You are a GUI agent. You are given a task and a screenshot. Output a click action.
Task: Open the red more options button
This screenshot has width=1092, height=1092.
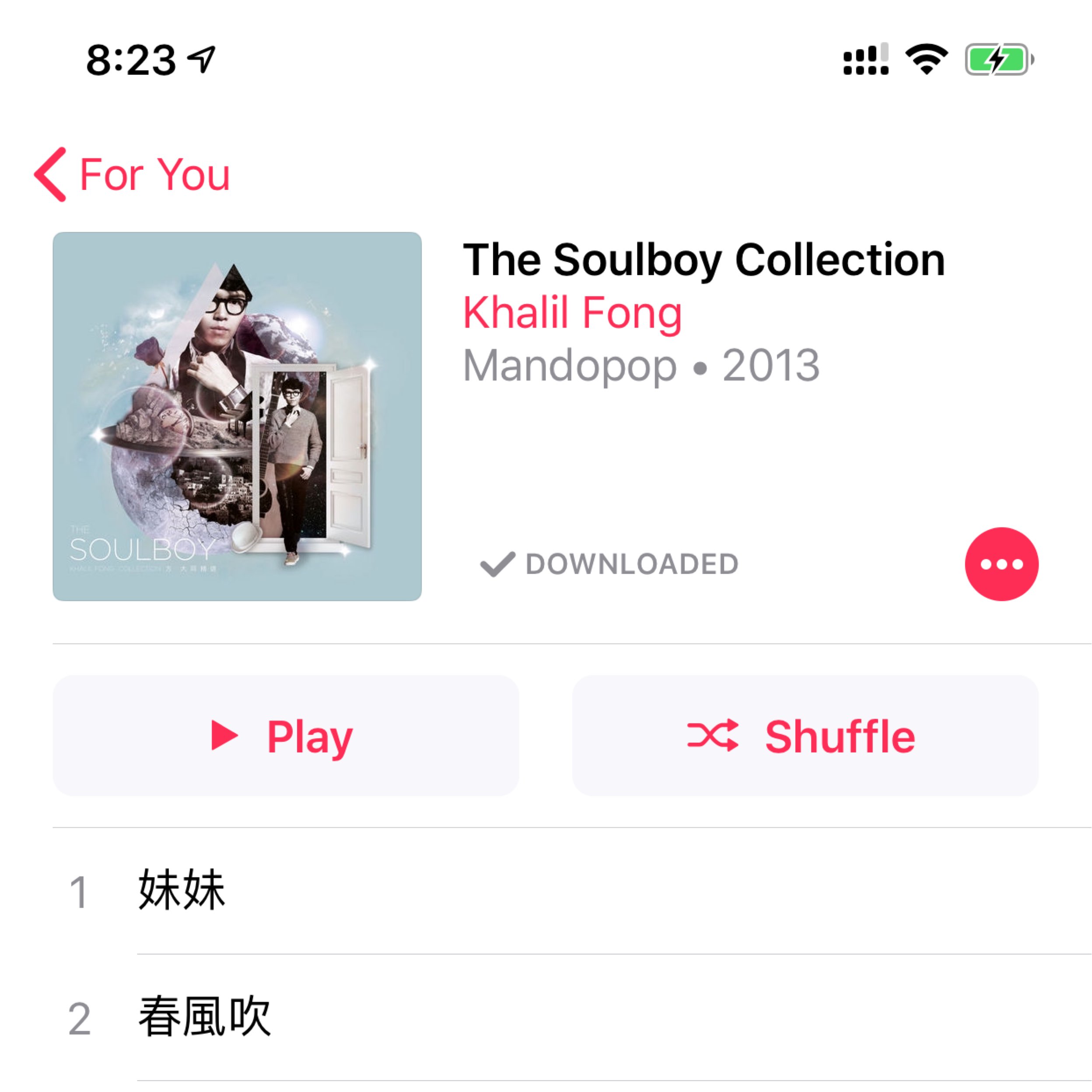(1001, 563)
